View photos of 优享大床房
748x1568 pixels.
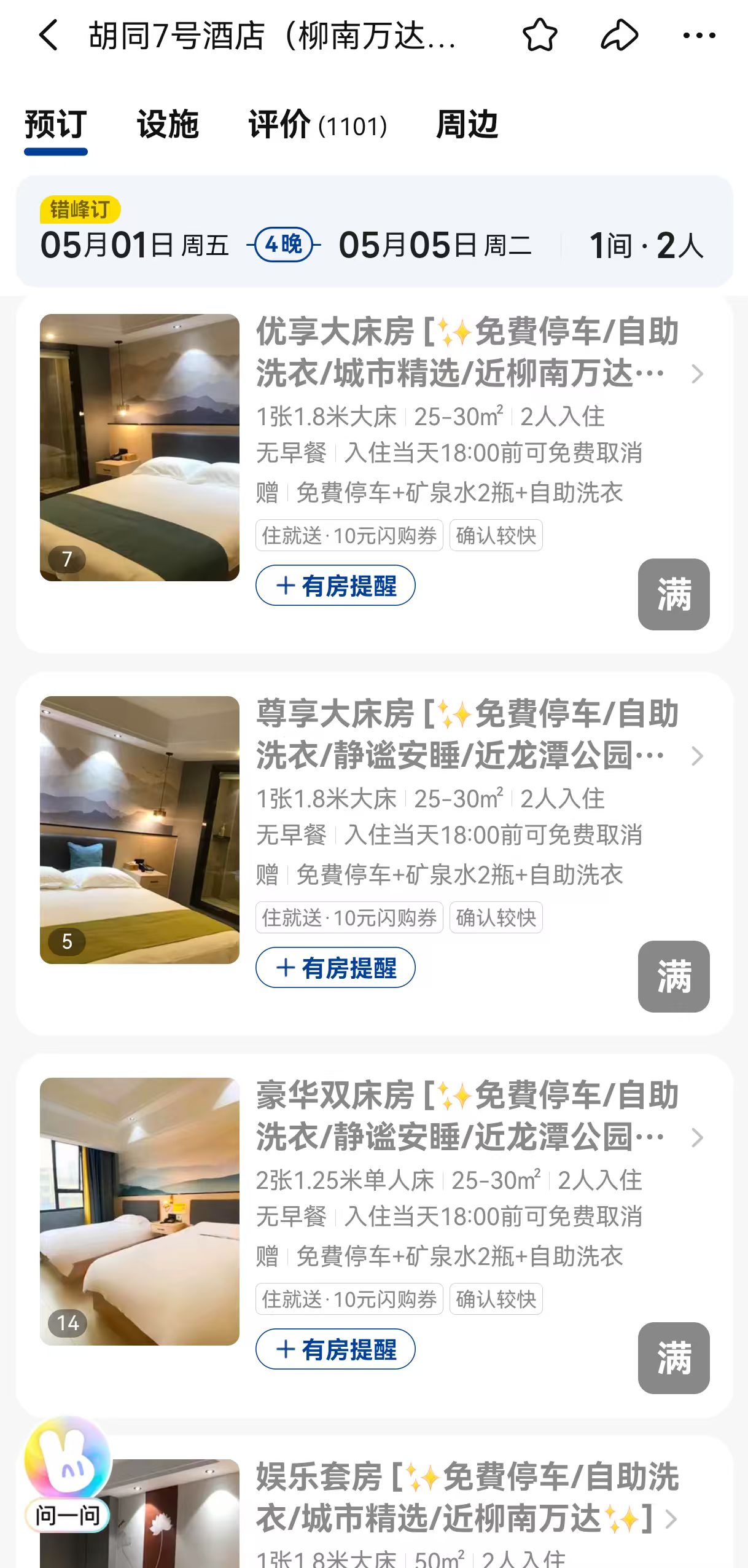tap(139, 447)
